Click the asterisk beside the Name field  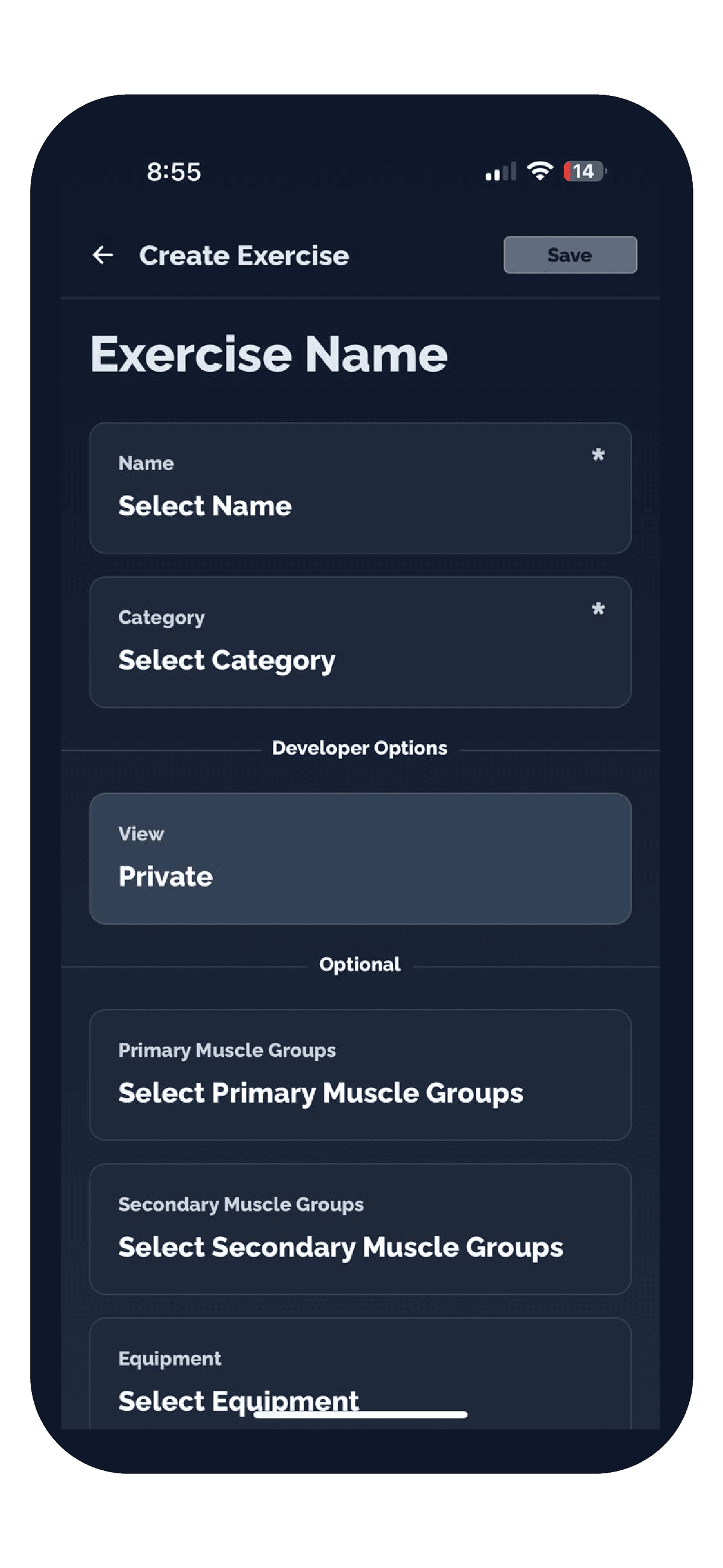(x=598, y=455)
